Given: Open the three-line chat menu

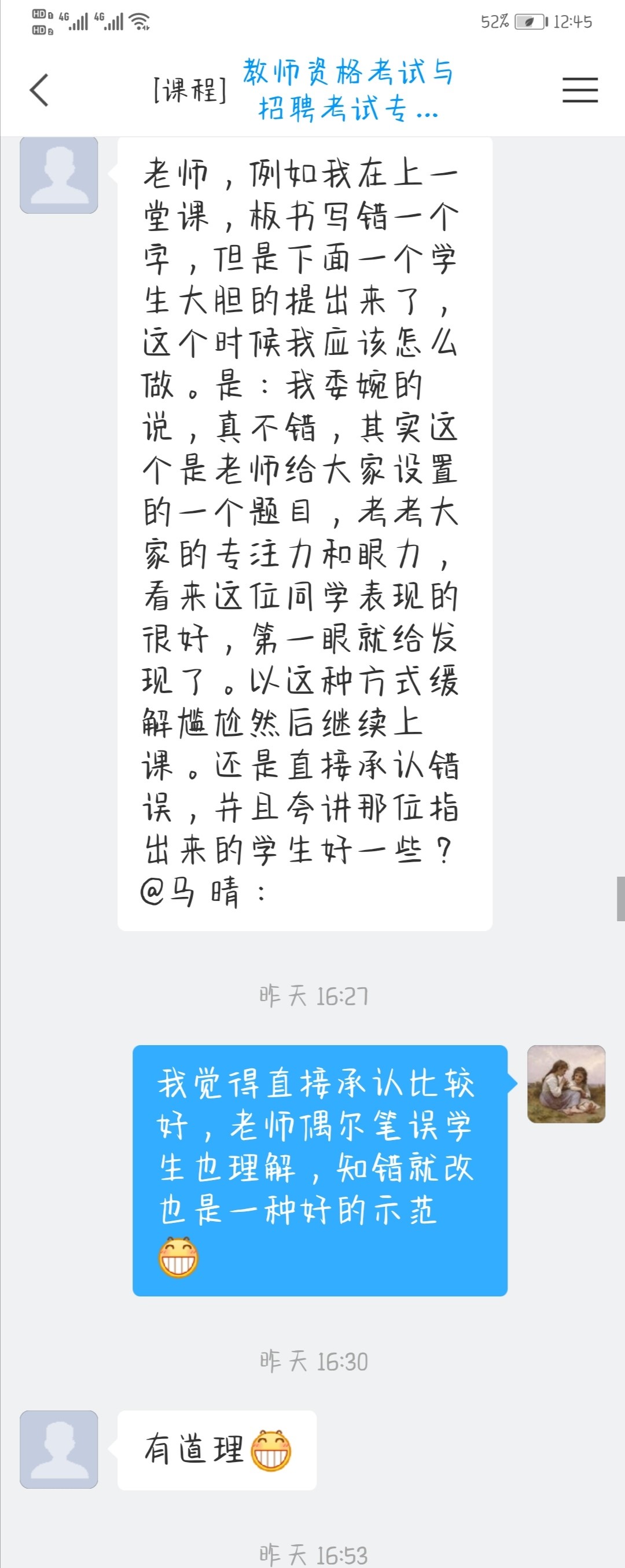Looking at the screenshot, I should [579, 90].
